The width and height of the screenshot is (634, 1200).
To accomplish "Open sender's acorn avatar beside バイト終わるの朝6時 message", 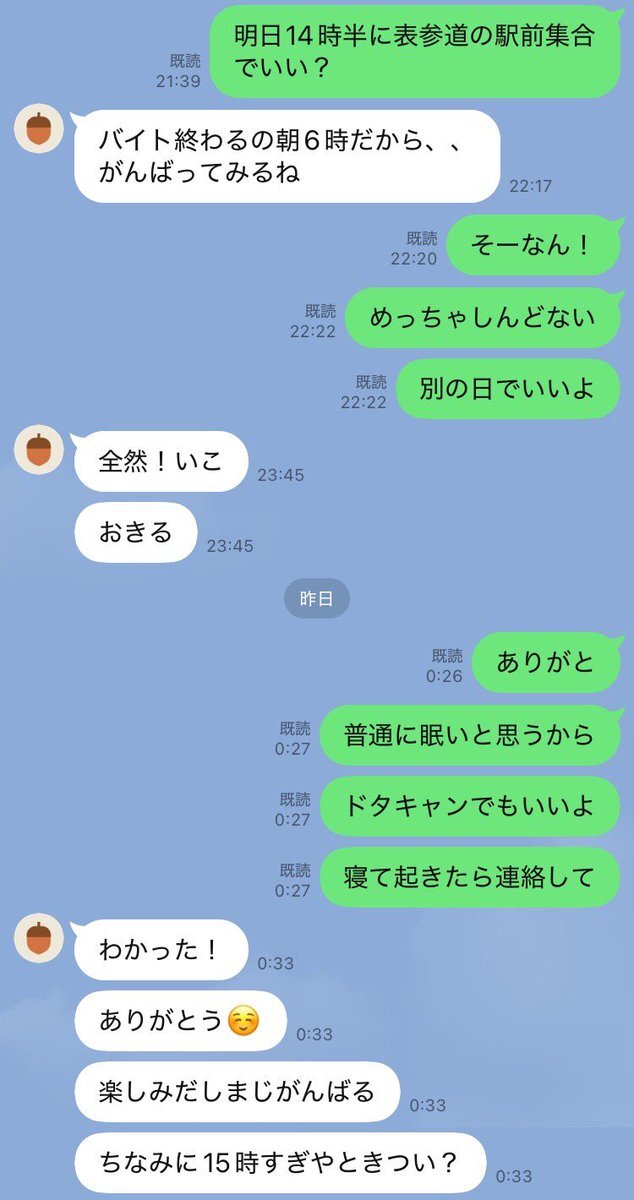I will (x=39, y=130).
